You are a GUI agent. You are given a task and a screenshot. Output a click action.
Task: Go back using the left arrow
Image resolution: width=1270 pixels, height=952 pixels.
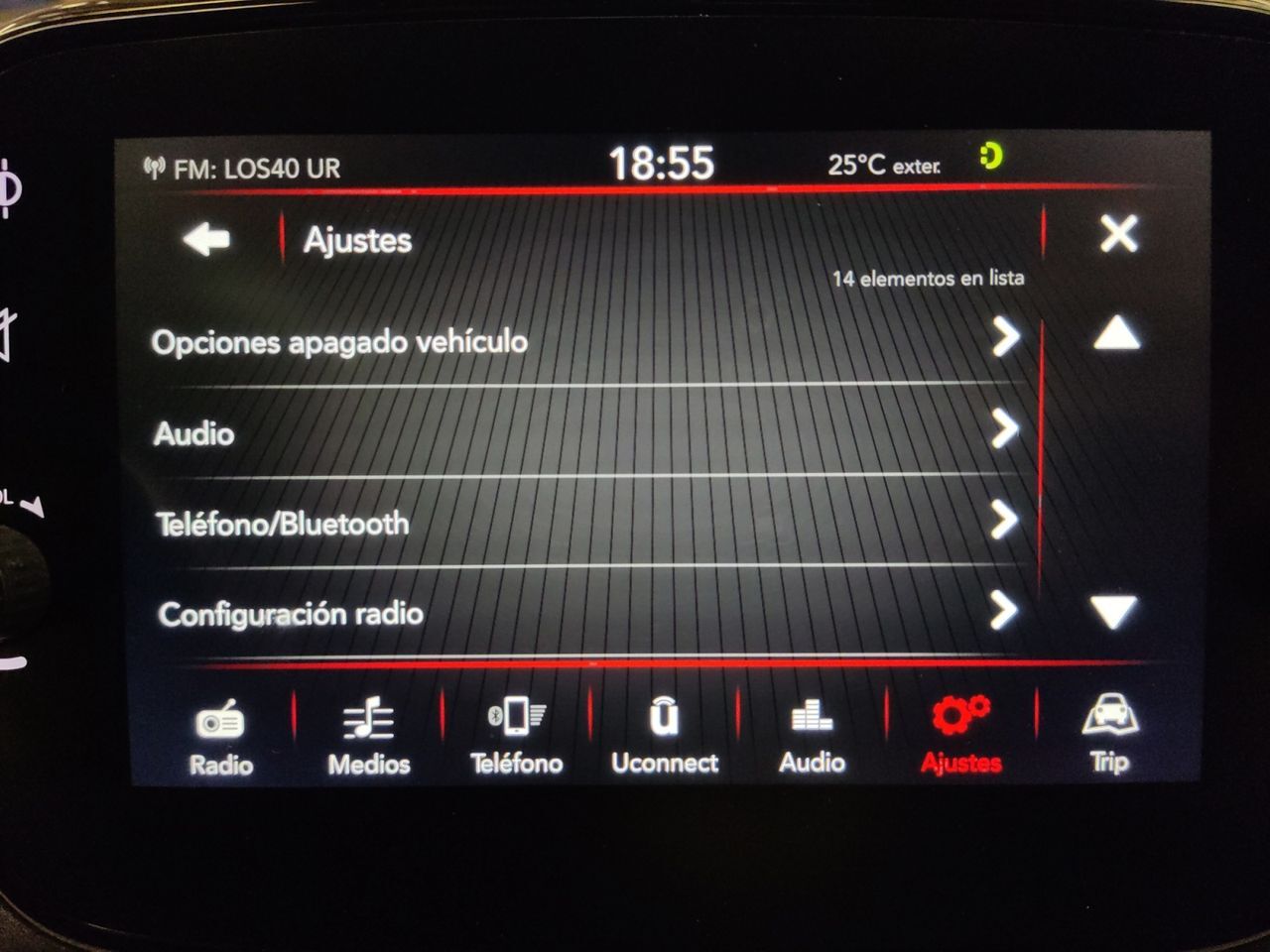(206, 239)
